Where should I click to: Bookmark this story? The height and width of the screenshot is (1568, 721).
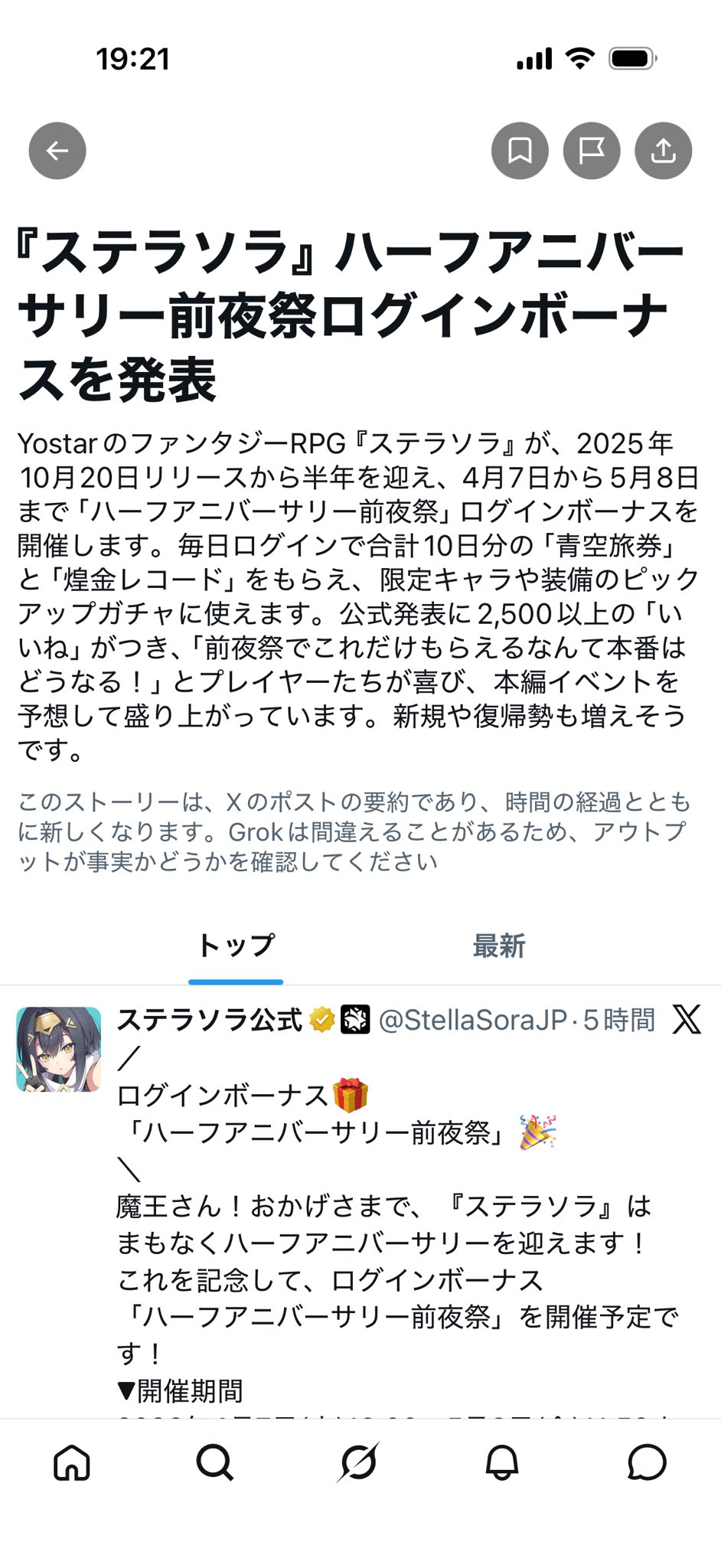click(520, 151)
